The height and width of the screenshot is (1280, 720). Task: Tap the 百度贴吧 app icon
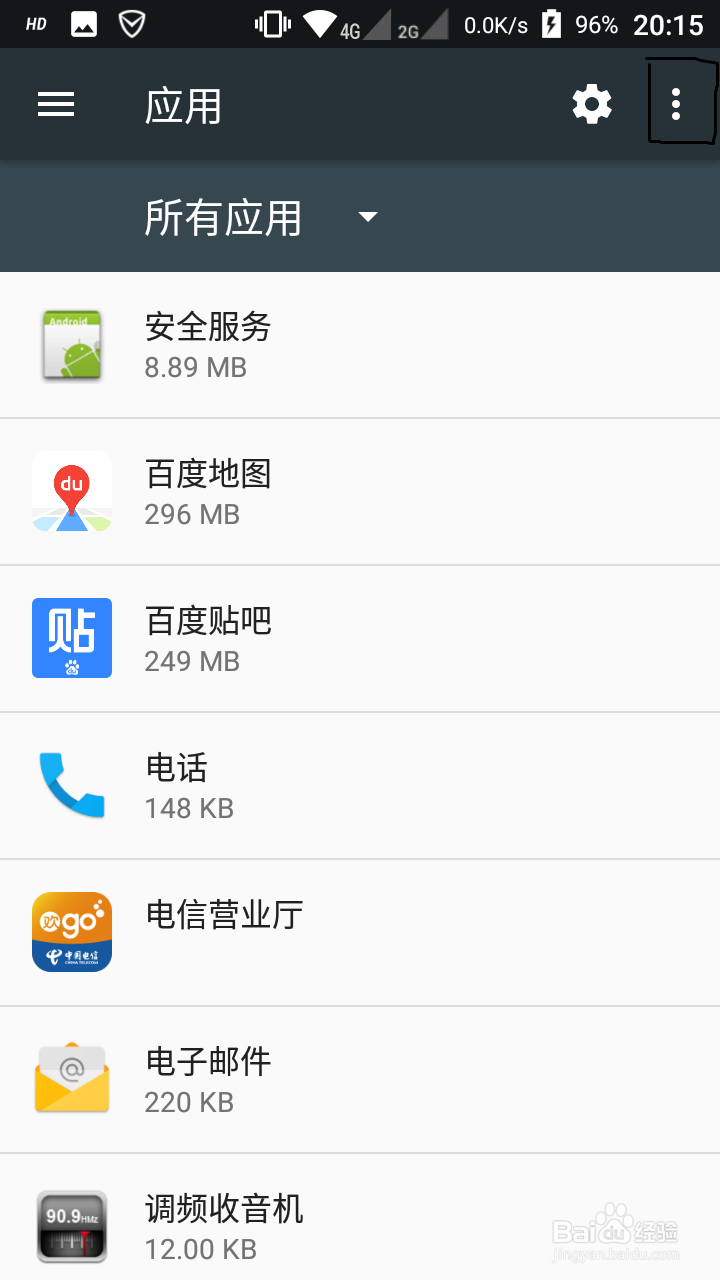coord(71,638)
